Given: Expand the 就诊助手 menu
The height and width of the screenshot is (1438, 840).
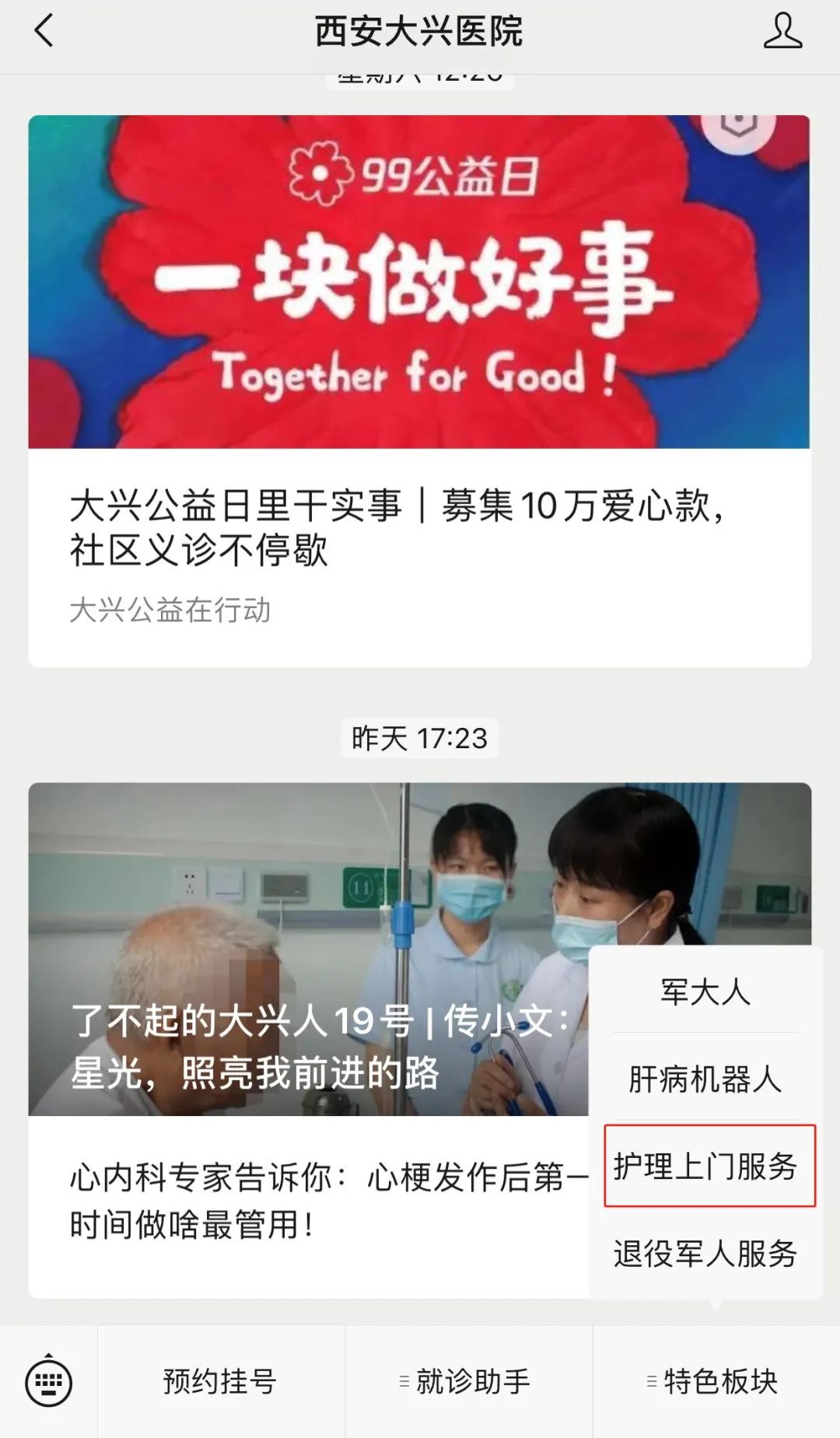Looking at the screenshot, I should [468, 1382].
